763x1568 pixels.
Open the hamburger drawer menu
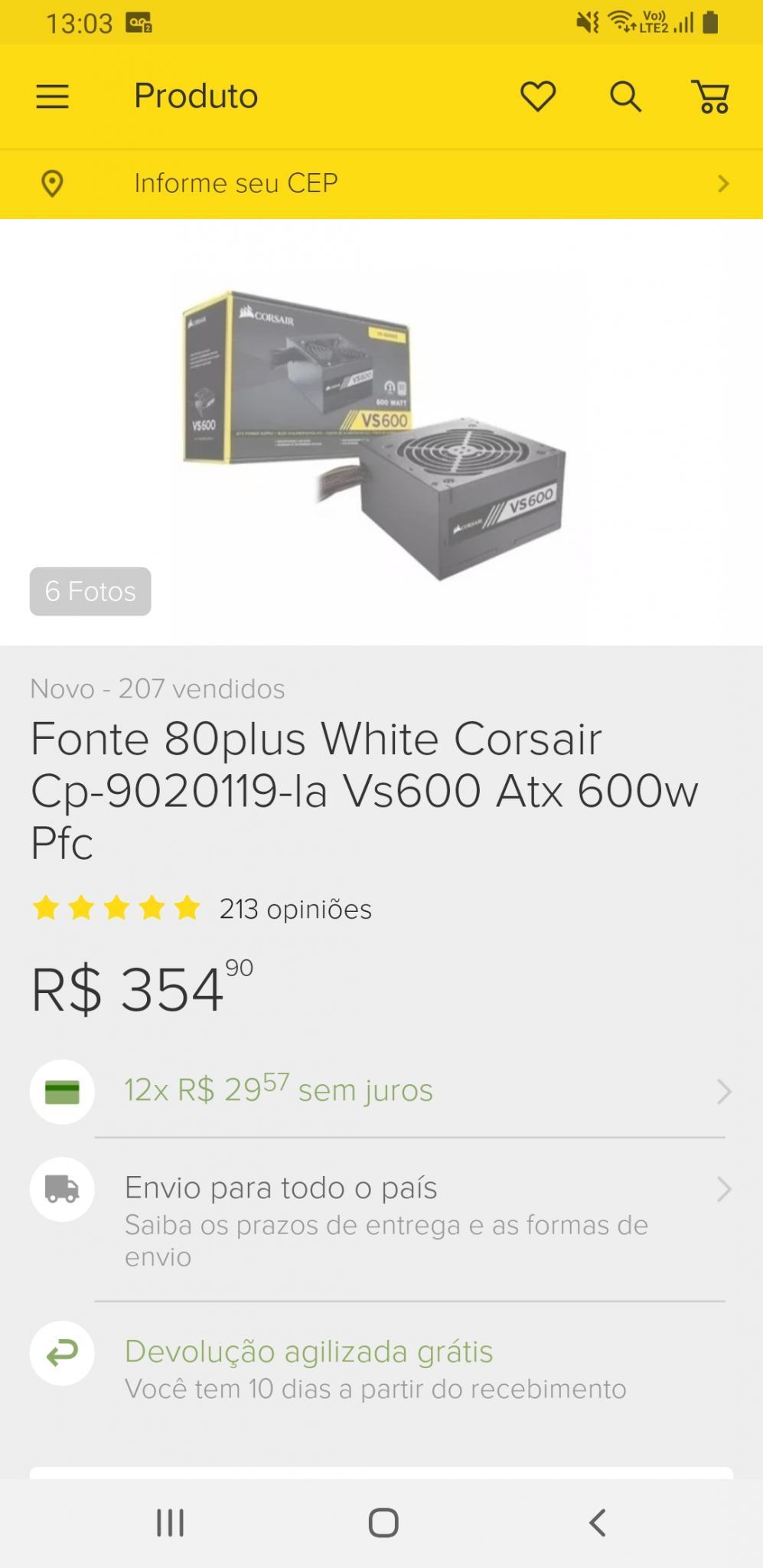[x=52, y=96]
